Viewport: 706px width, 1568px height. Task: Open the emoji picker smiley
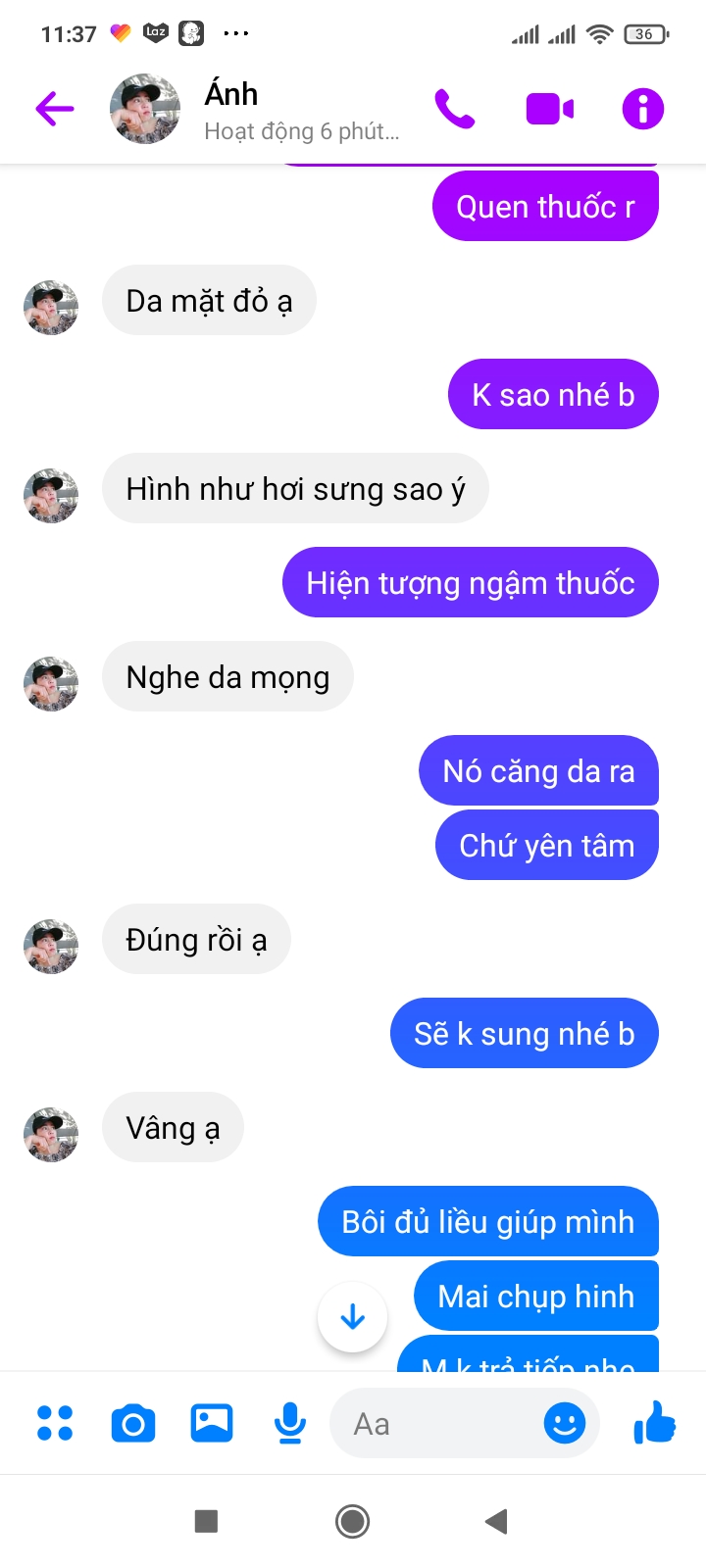(565, 1423)
